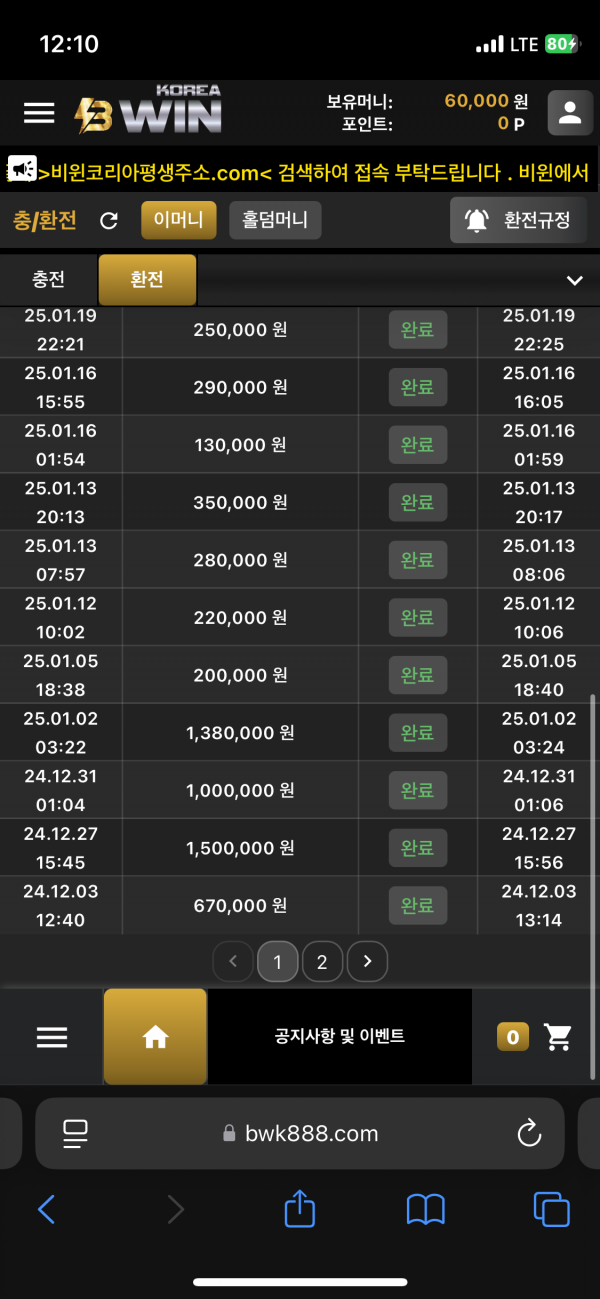Open the hamburger menu beside the BWIN logo

(x=39, y=112)
